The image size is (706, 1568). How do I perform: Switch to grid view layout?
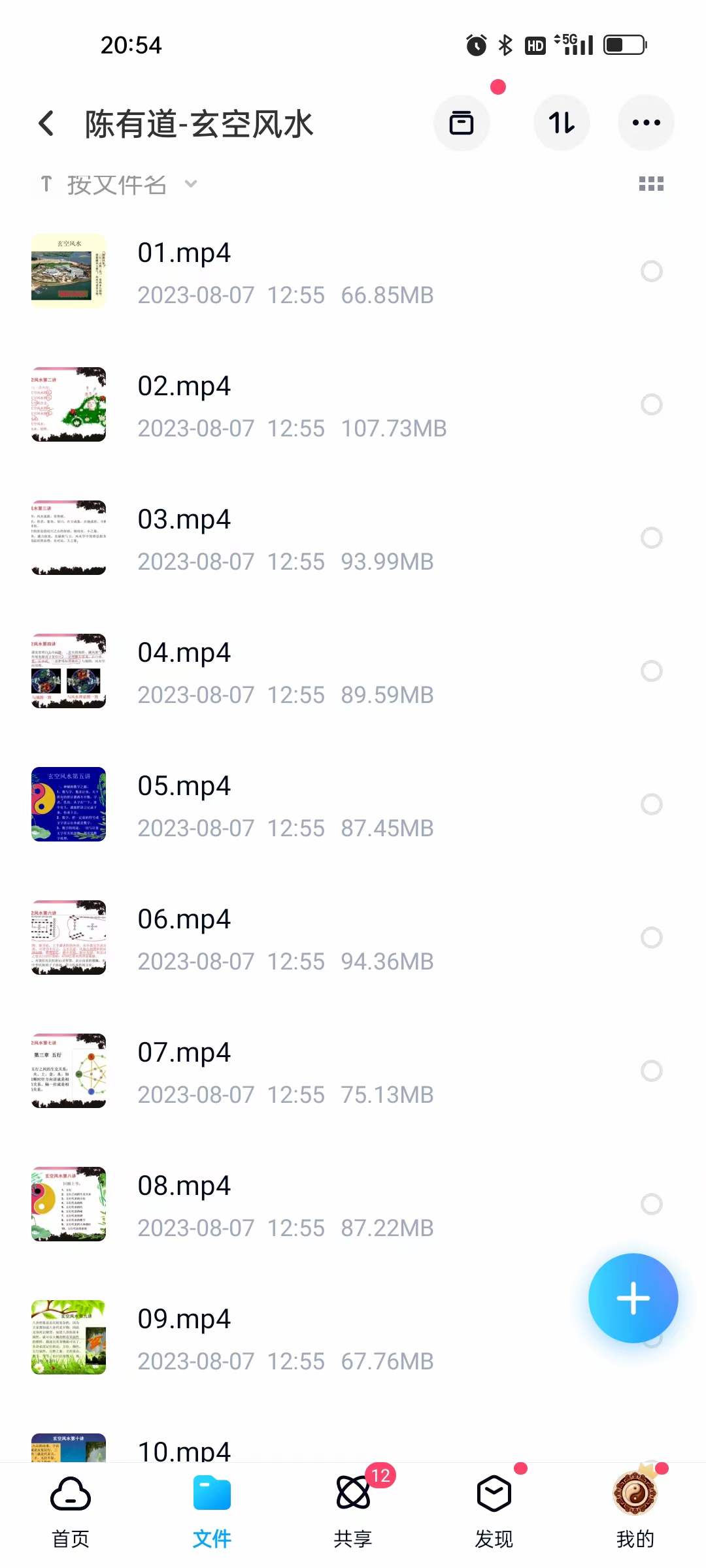pyautogui.click(x=651, y=184)
